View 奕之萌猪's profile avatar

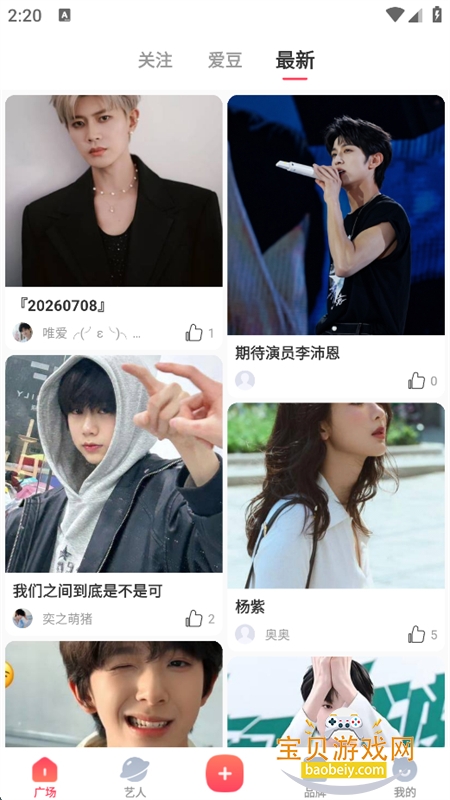pos(22,618)
